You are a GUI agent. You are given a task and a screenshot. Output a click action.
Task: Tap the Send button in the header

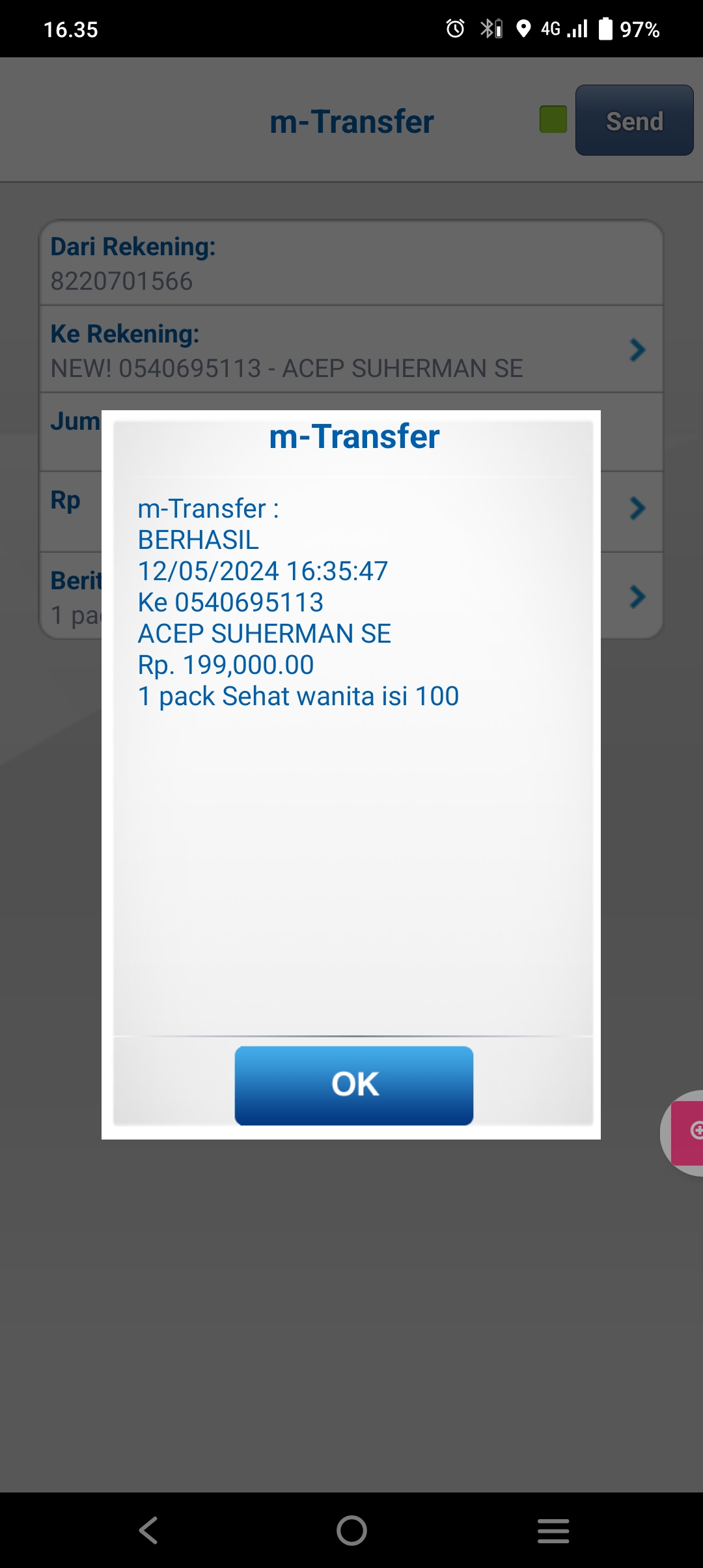coord(634,120)
